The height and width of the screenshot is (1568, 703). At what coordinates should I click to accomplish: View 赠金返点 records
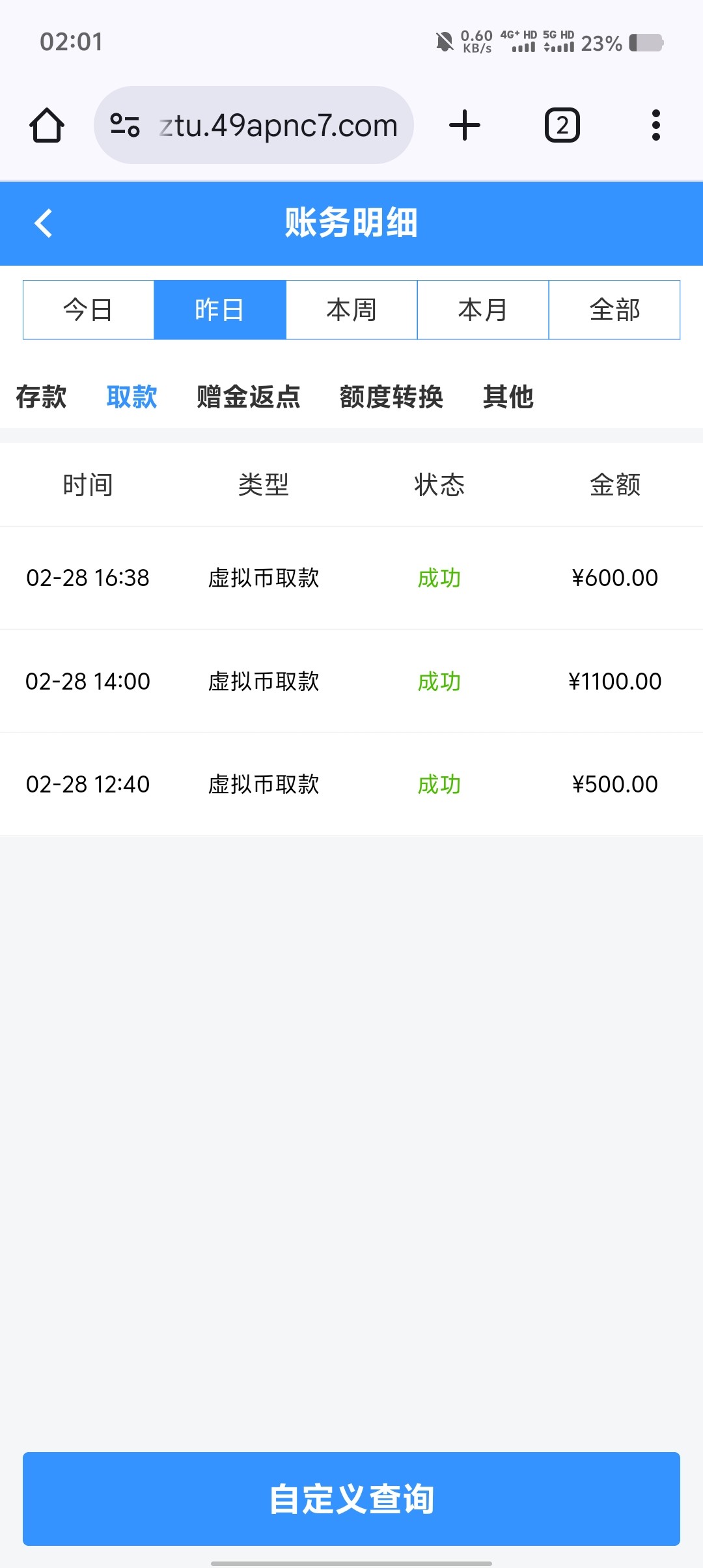pyautogui.click(x=249, y=397)
